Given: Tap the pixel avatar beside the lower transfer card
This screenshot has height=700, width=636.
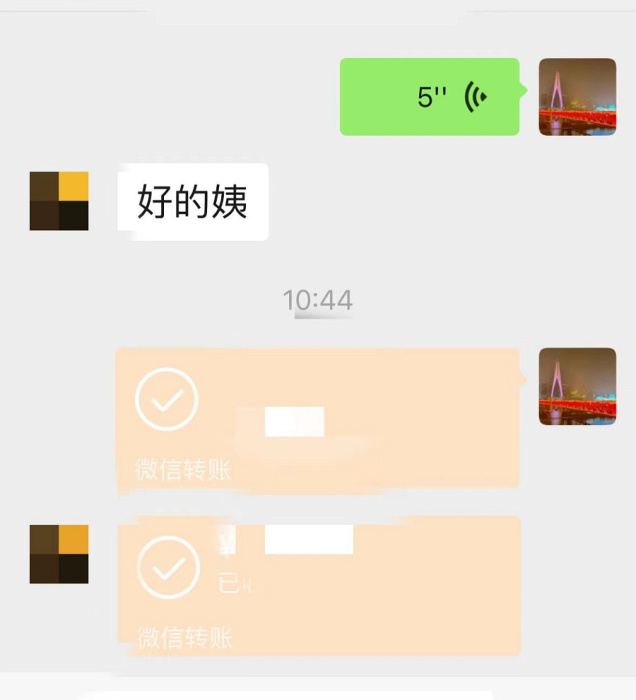Looking at the screenshot, I should [x=59, y=554].
